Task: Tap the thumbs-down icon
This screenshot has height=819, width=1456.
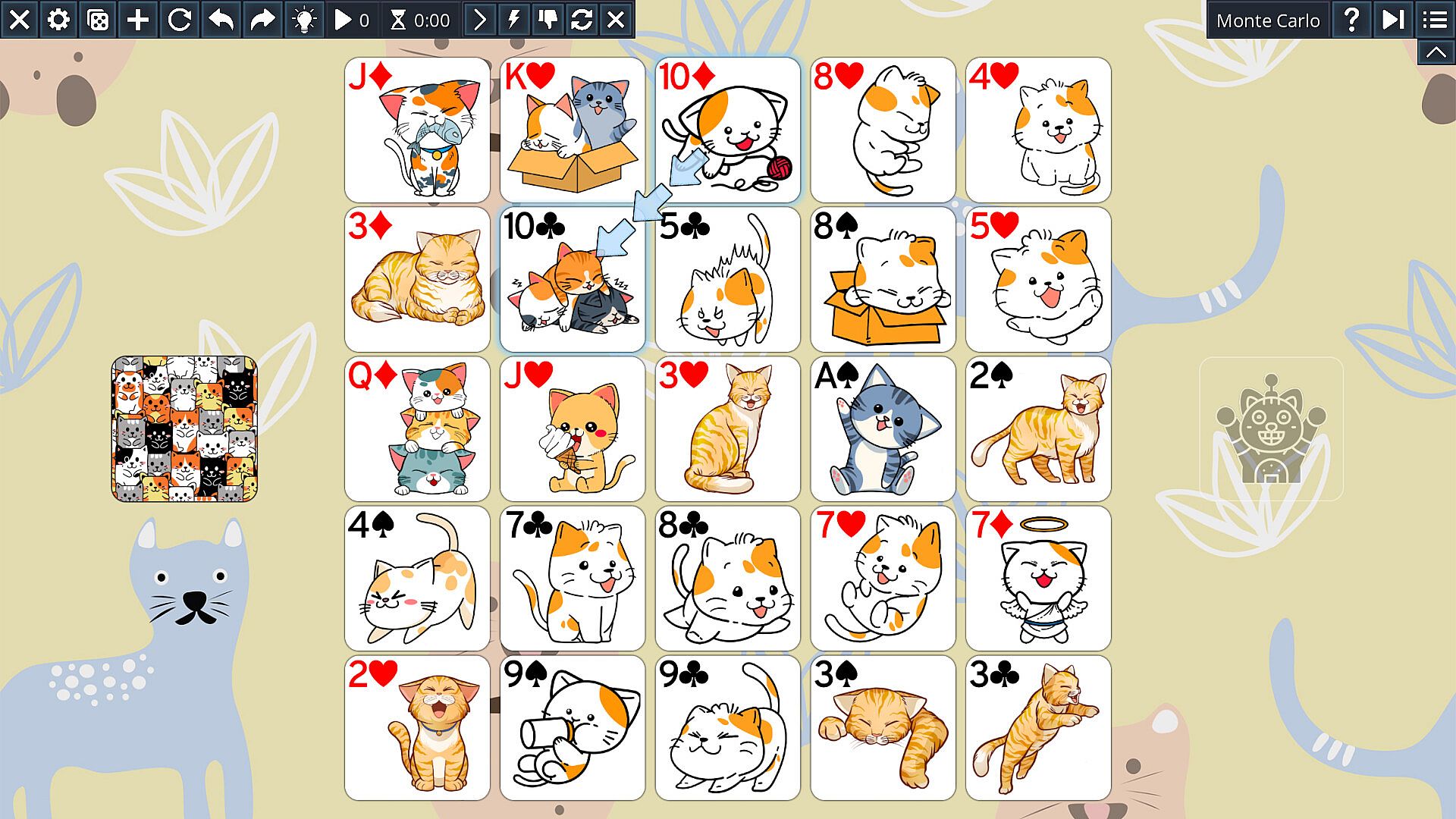Action: [x=548, y=20]
